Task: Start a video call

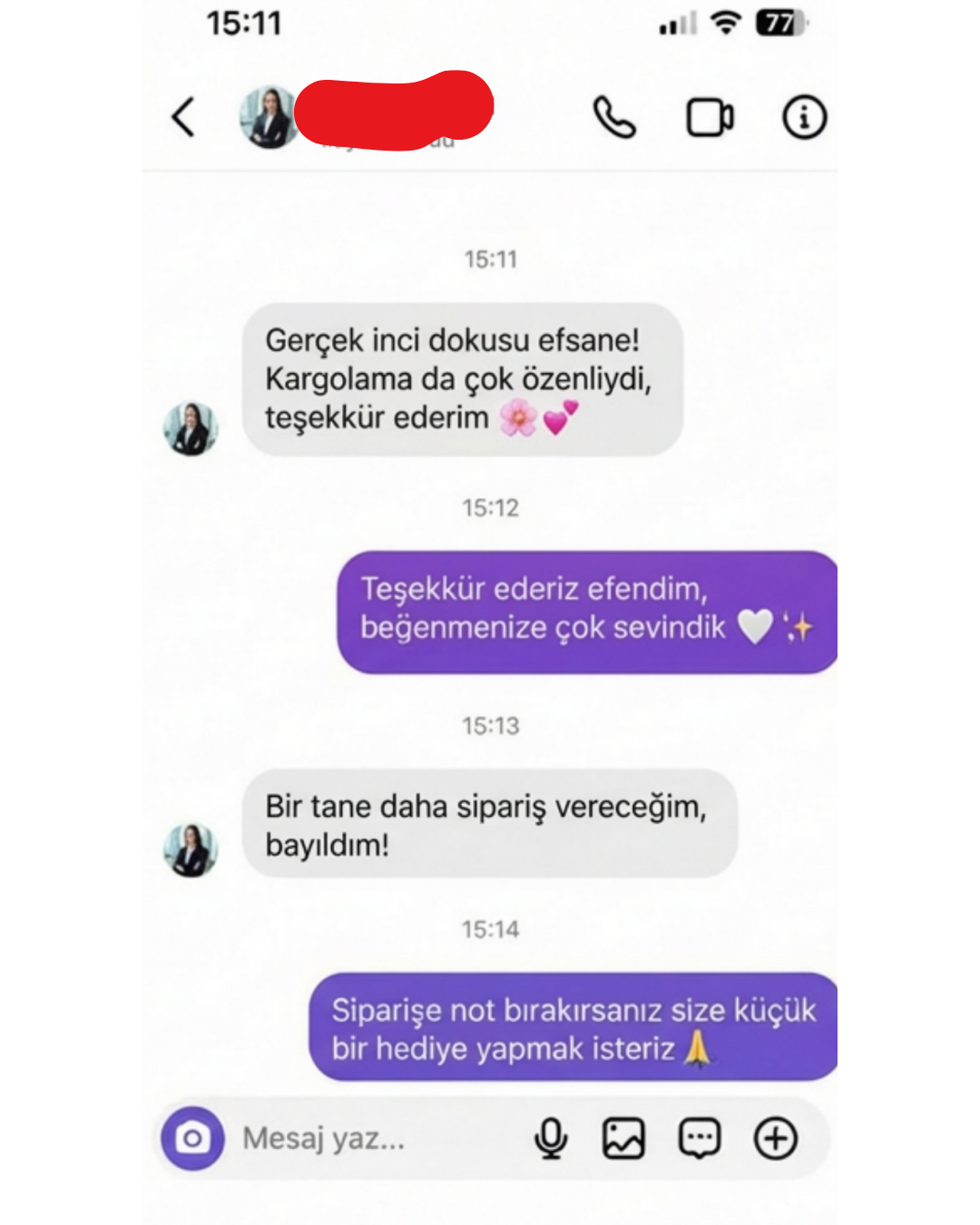Action: [x=710, y=118]
